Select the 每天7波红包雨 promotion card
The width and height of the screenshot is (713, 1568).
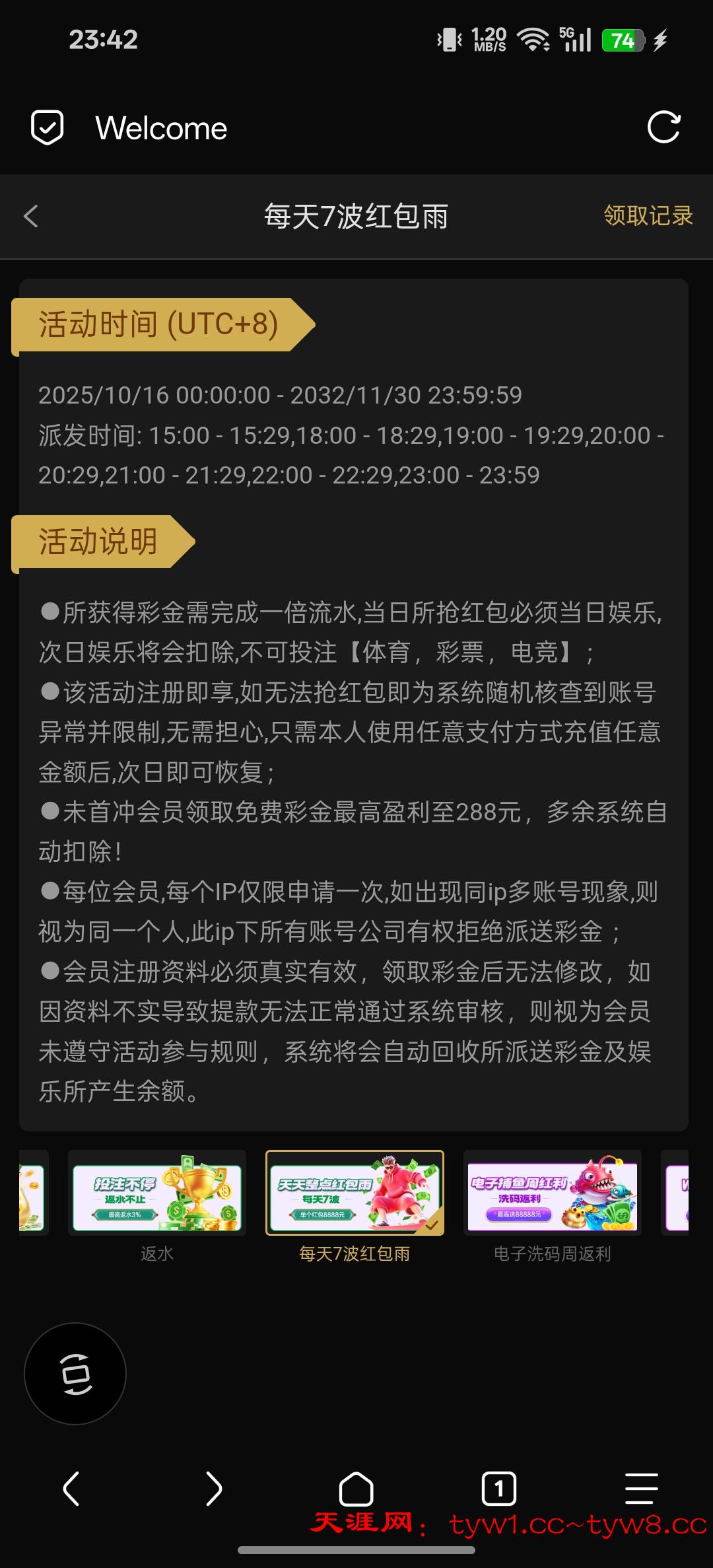pyautogui.click(x=355, y=1193)
